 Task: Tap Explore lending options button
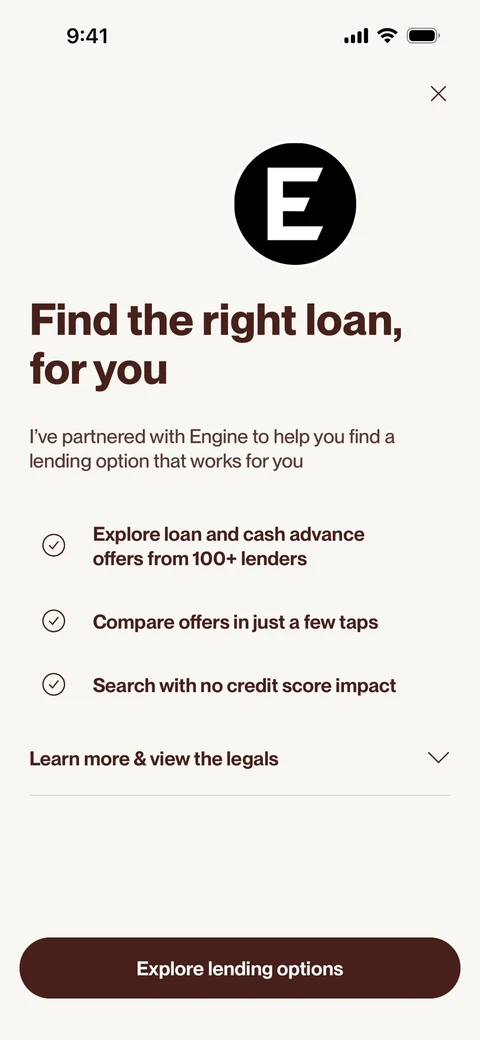(x=239, y=968)
